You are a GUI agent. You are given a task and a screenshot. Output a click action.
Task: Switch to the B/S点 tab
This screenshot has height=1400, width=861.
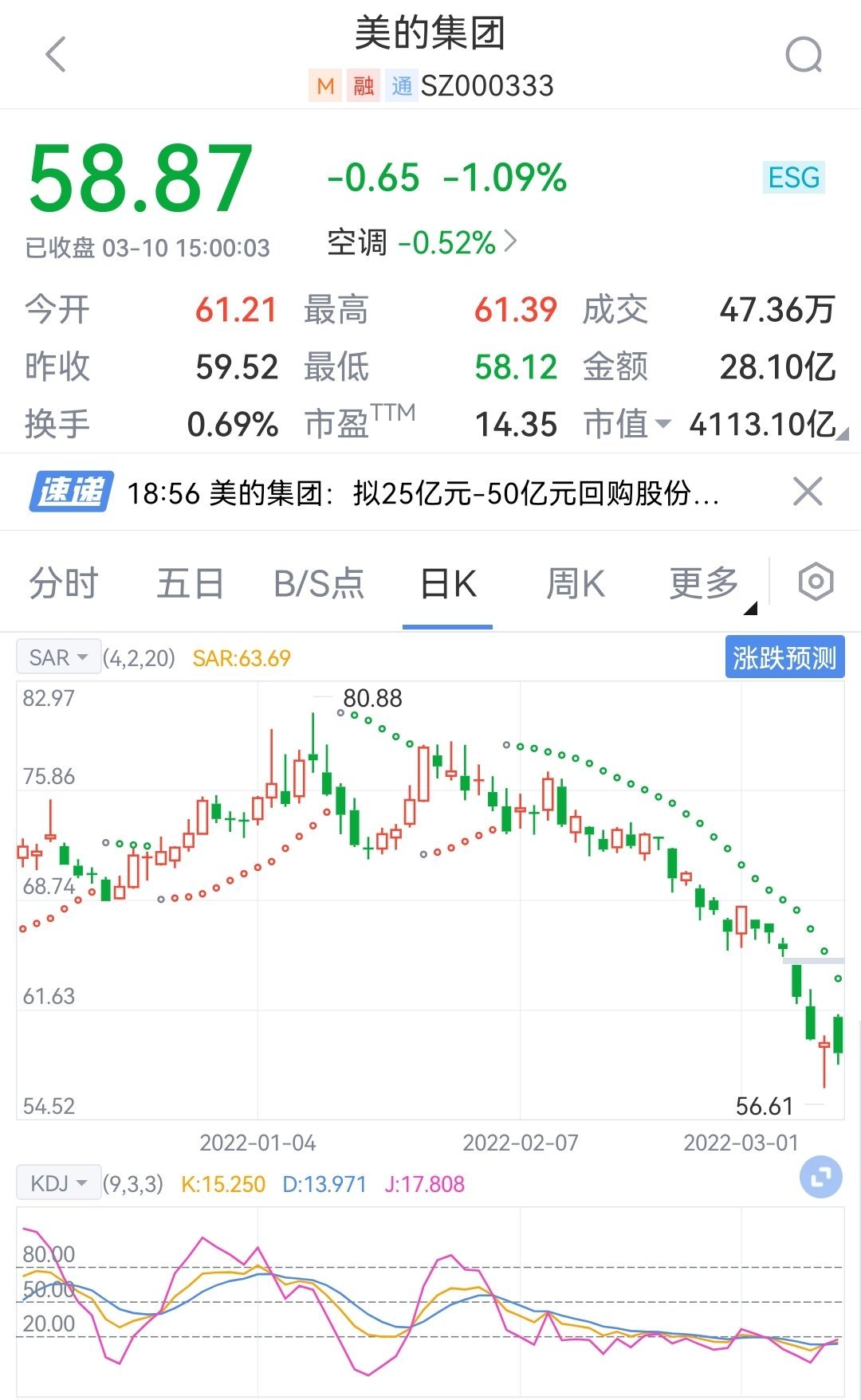coord(319,583)
